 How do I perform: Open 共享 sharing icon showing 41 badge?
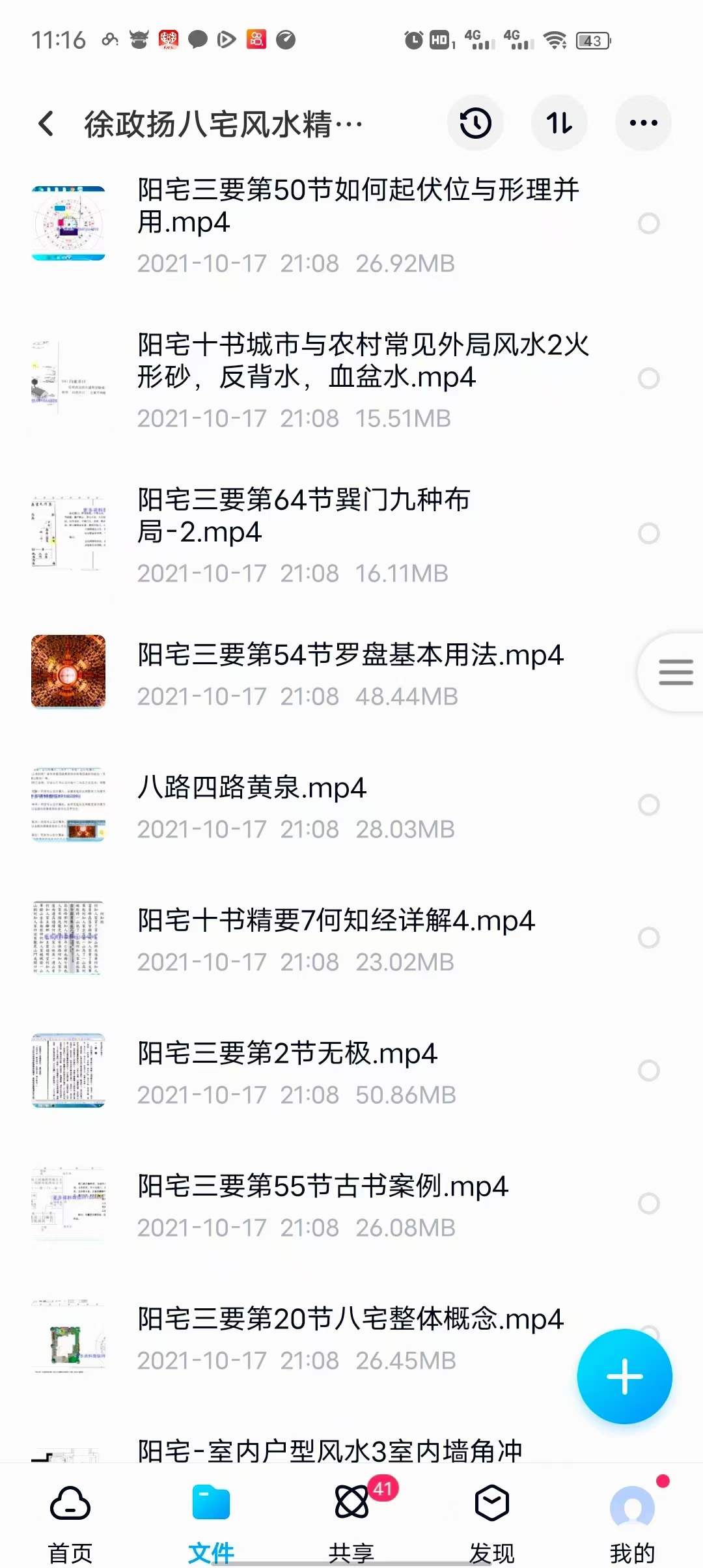pos(351,1504)
